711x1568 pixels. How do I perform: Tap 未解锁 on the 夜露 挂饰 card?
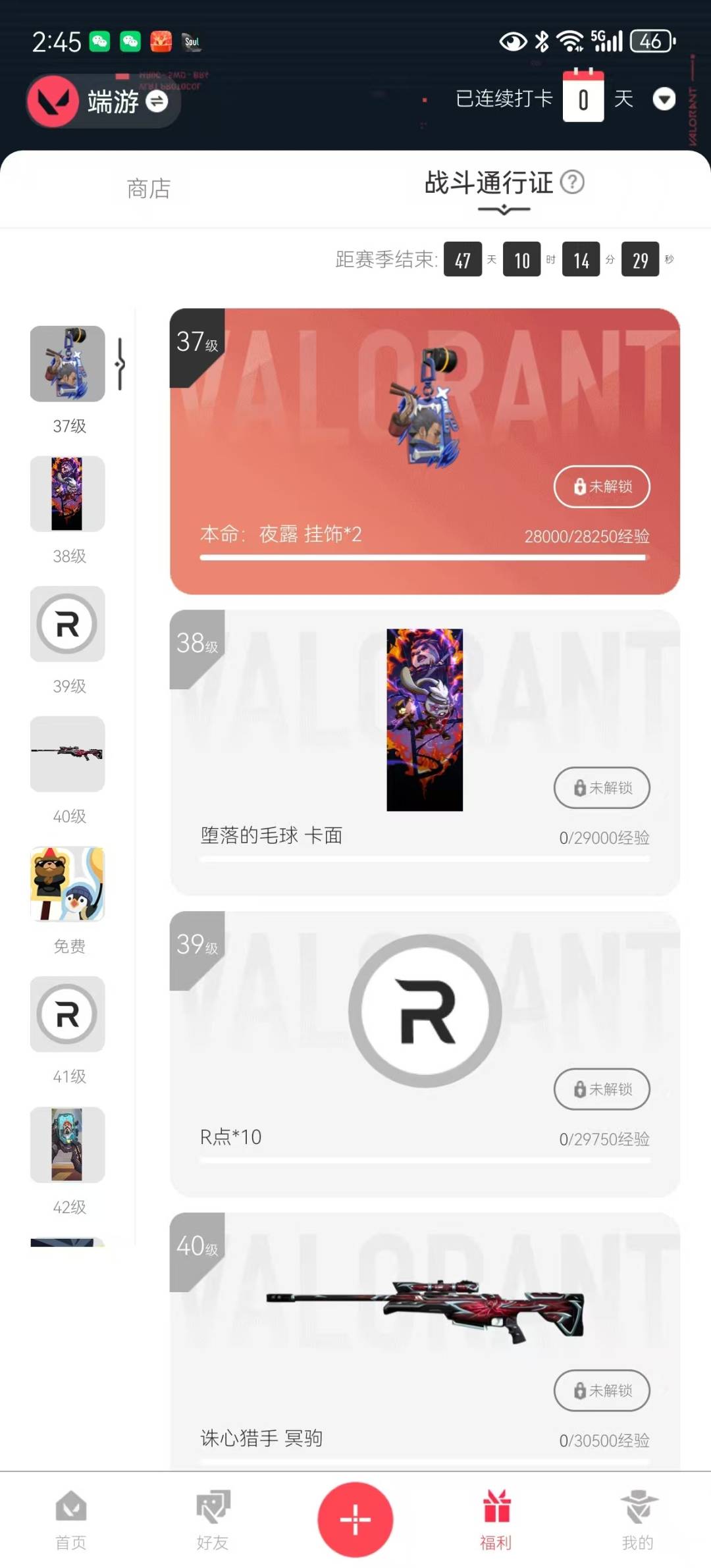pos(602,486)
